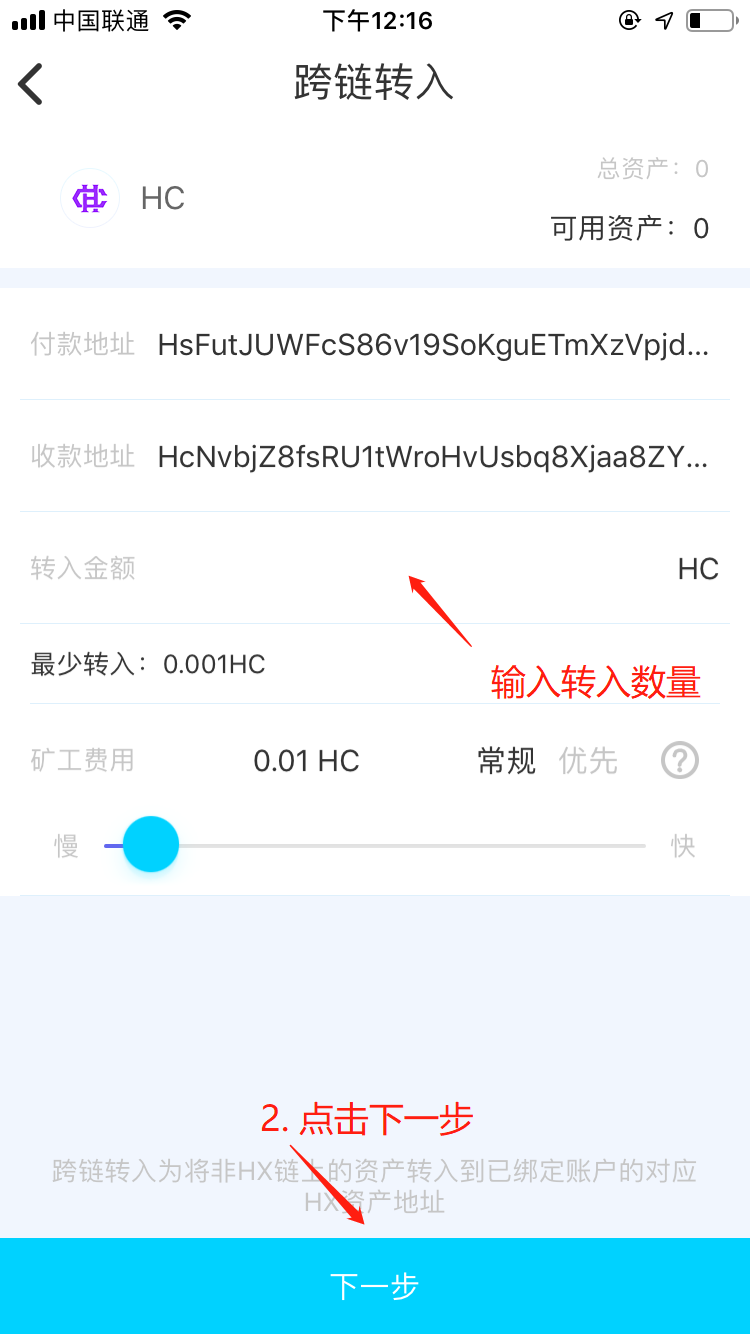Image resolution: width=750 pixels, height=1334 pixels.
Task: Select the 常规 fee option
Action: point(507,761)
